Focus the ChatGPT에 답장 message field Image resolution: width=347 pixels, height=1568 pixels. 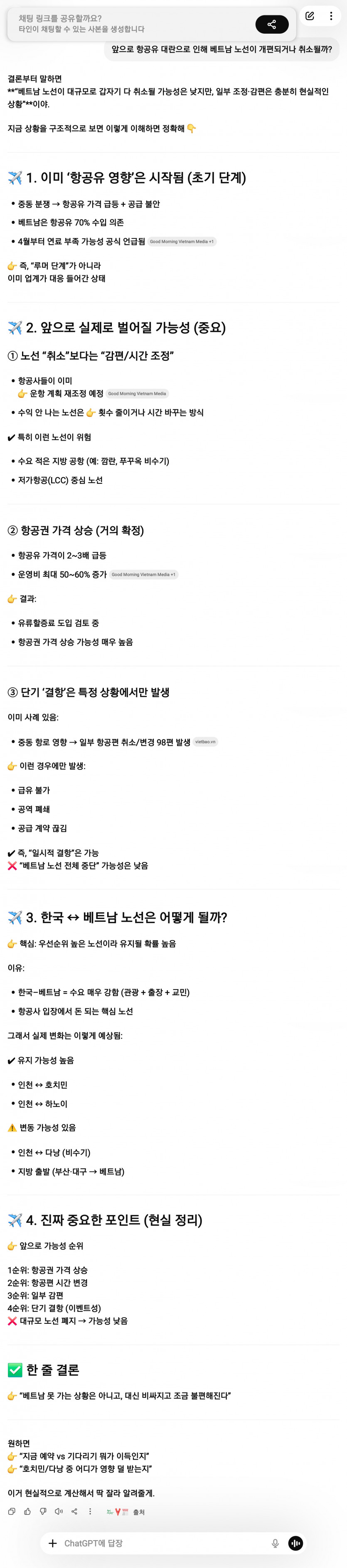[x=158, y=1543]
